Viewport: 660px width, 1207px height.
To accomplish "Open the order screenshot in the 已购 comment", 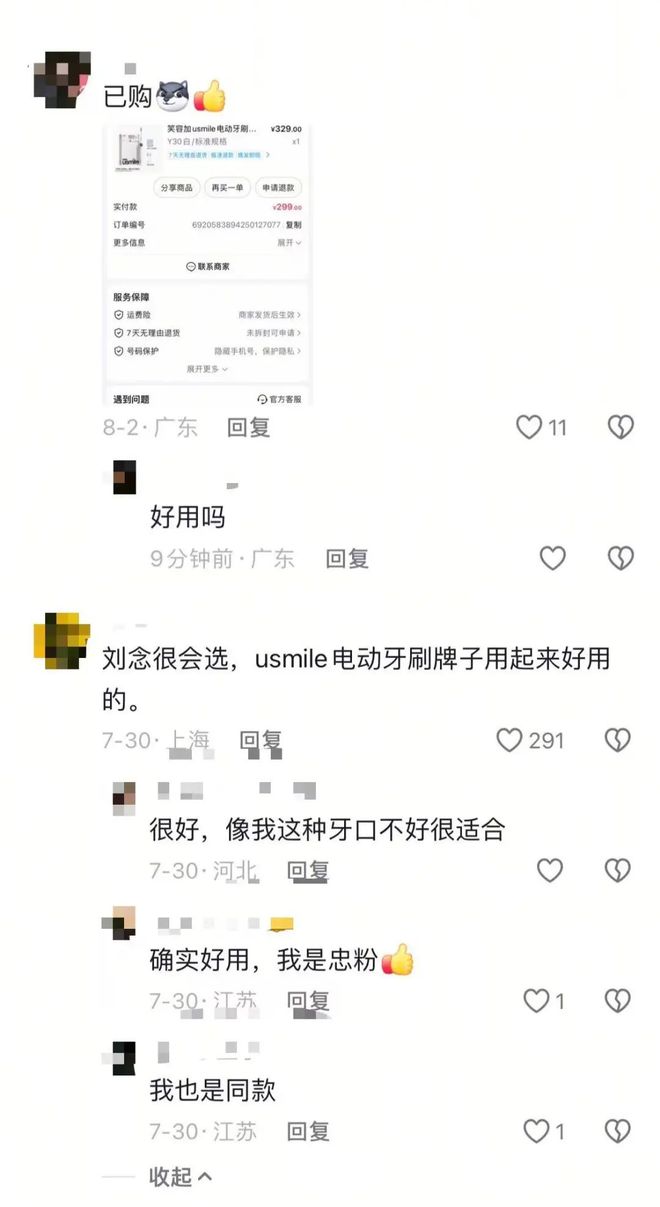I will click(207, 263).
